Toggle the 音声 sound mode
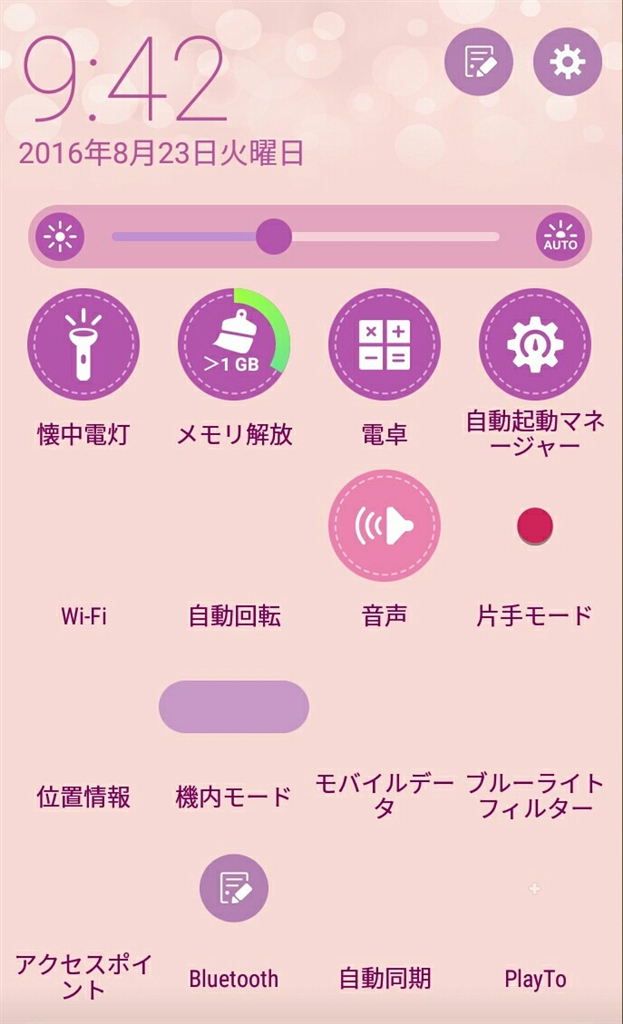This screenshot has width=623, height=1024. coord(384,525)
